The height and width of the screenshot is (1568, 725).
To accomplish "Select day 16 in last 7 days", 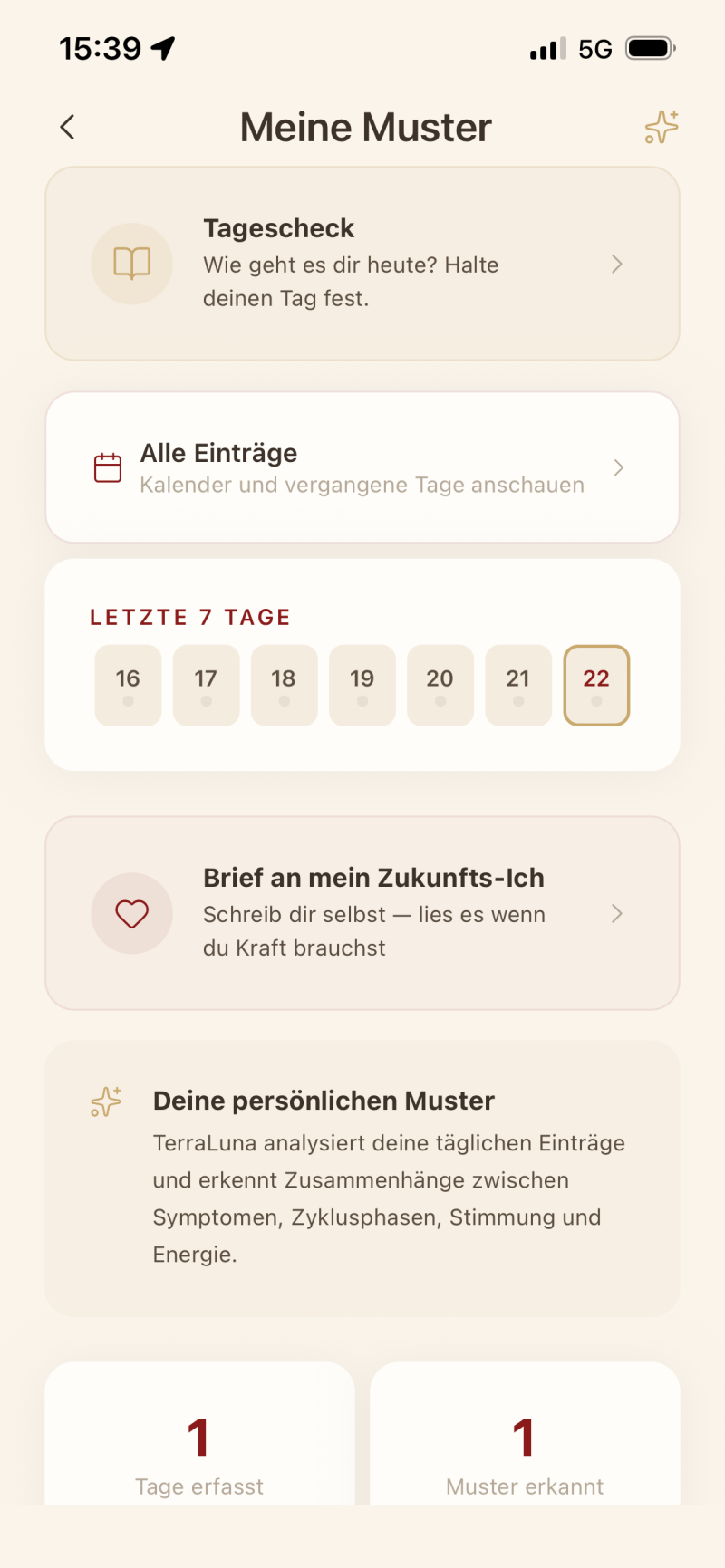I will (128, 686).
